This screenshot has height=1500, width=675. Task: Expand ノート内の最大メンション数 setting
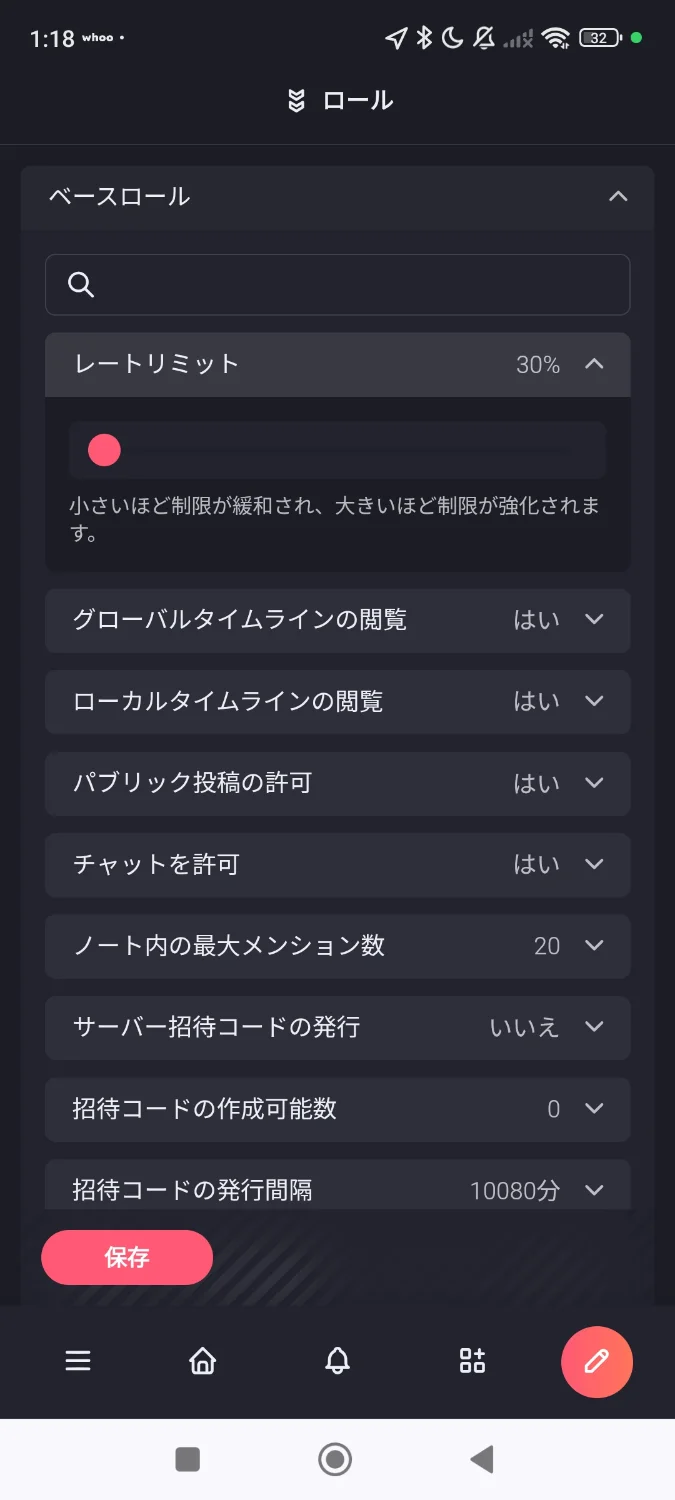click(x=337, y=946)
